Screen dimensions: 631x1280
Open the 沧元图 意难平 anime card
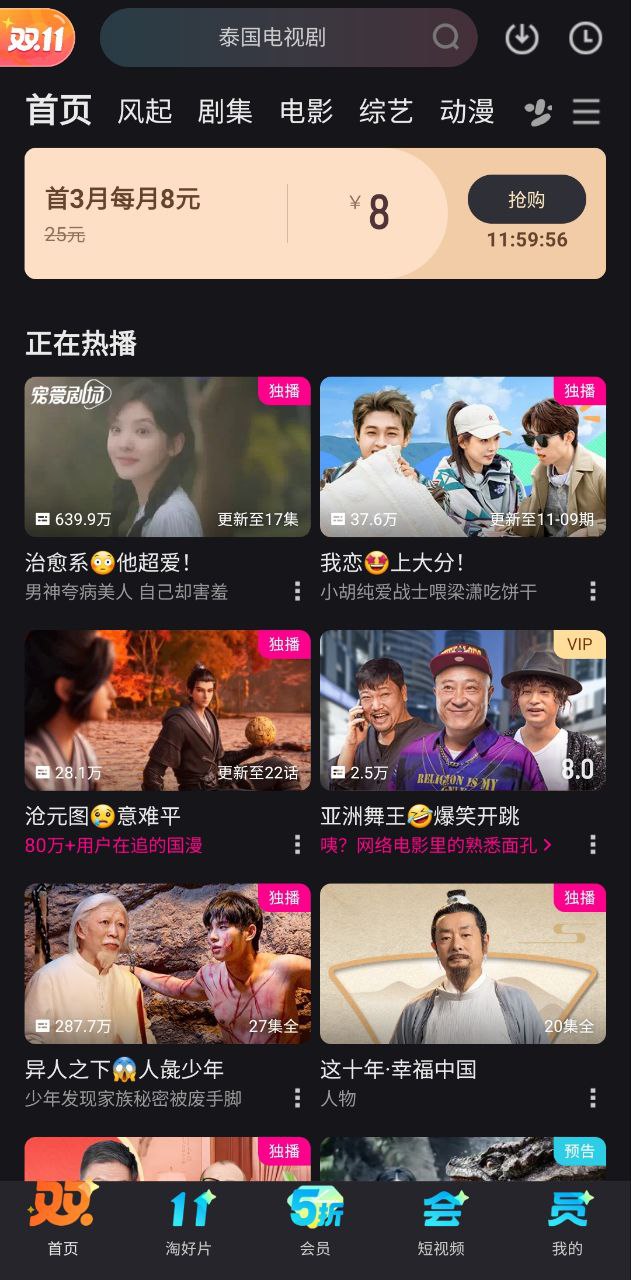tap(167, 710)
